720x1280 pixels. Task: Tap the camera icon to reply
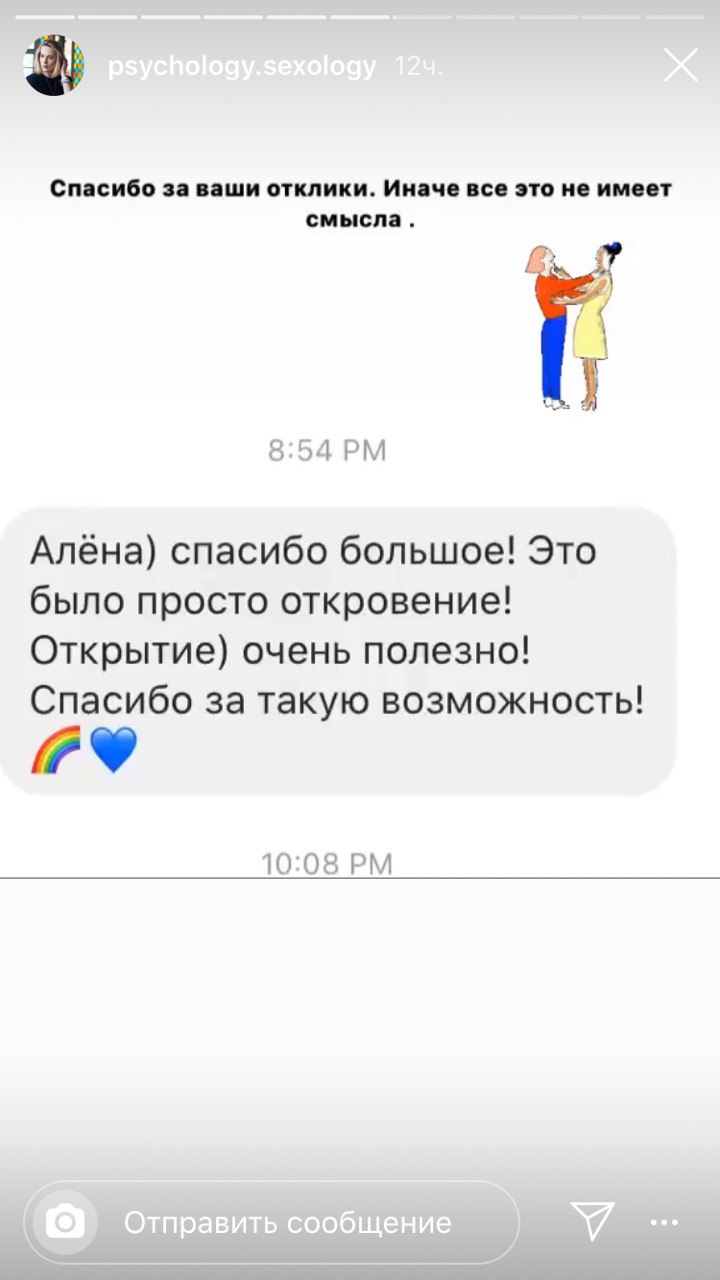coord(66,1221)
